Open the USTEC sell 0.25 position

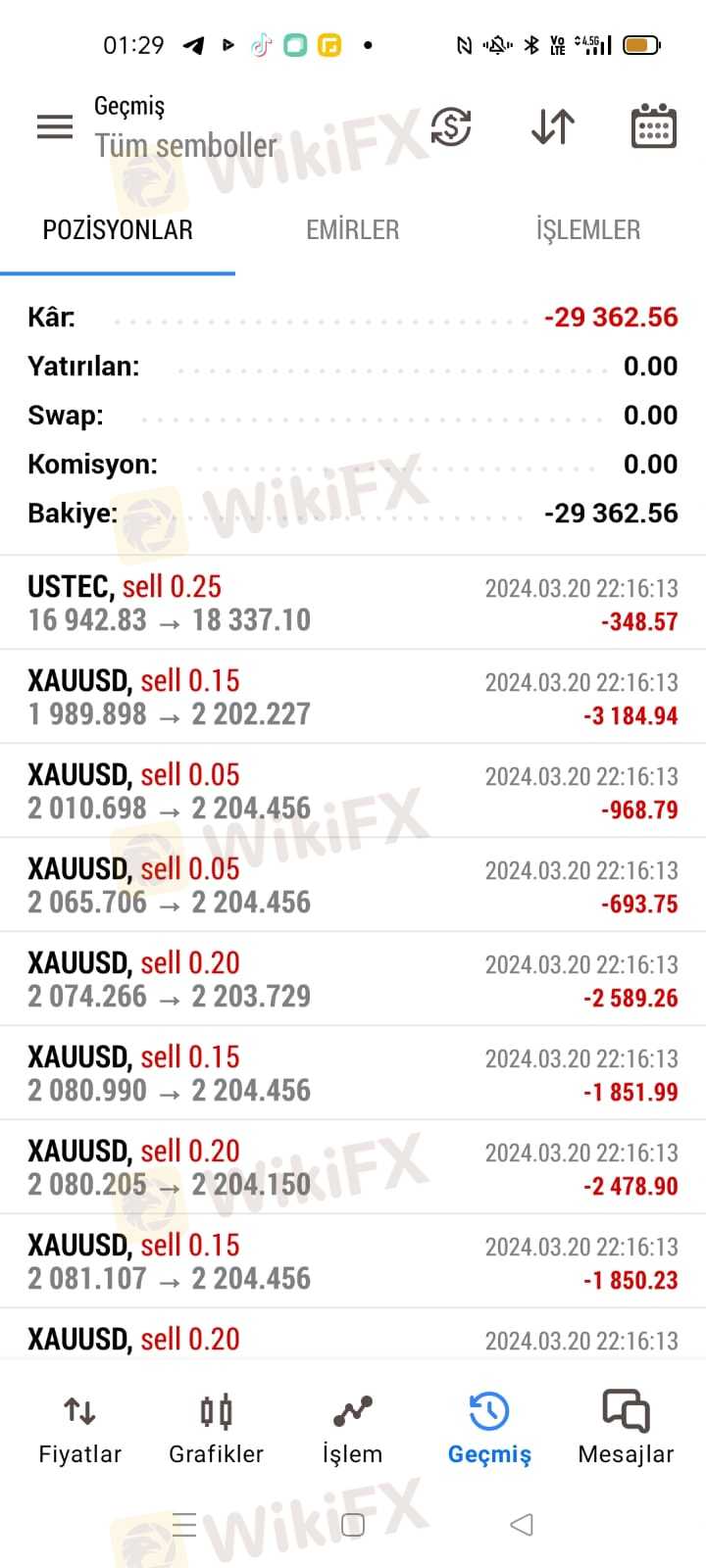pyautogui.click(x=353, y=603)
